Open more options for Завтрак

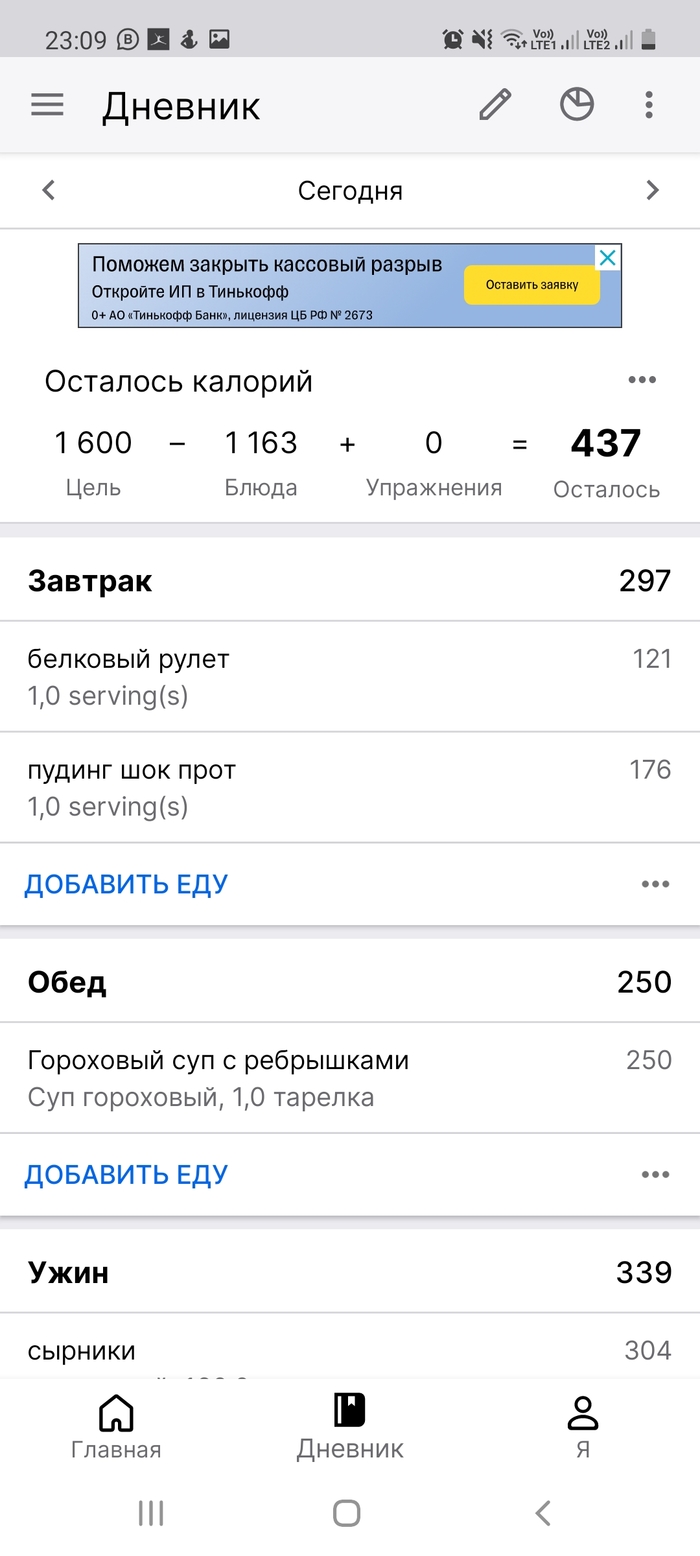655,884
